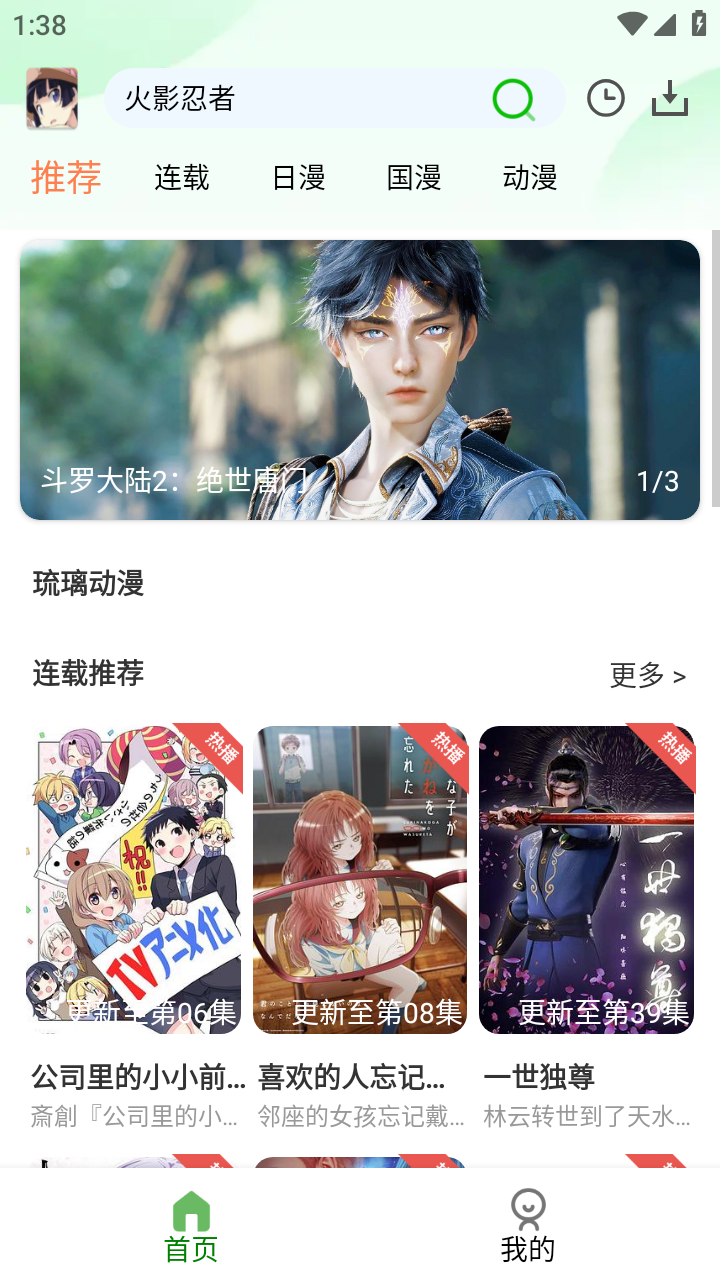Select the 推荐 tab

[66, 178]
